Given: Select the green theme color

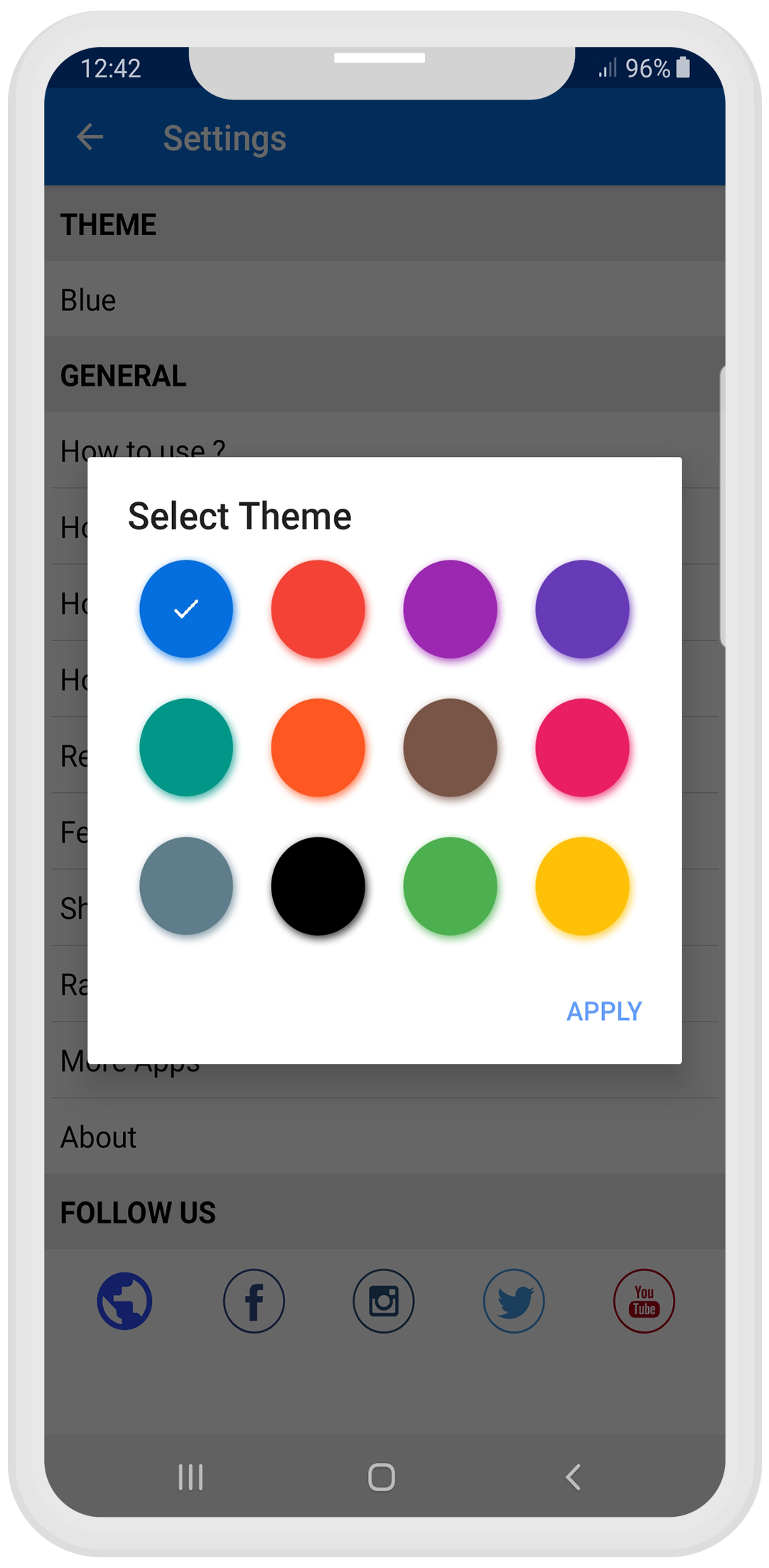Looking at the screenshot, I should click(x=450, y=886).
